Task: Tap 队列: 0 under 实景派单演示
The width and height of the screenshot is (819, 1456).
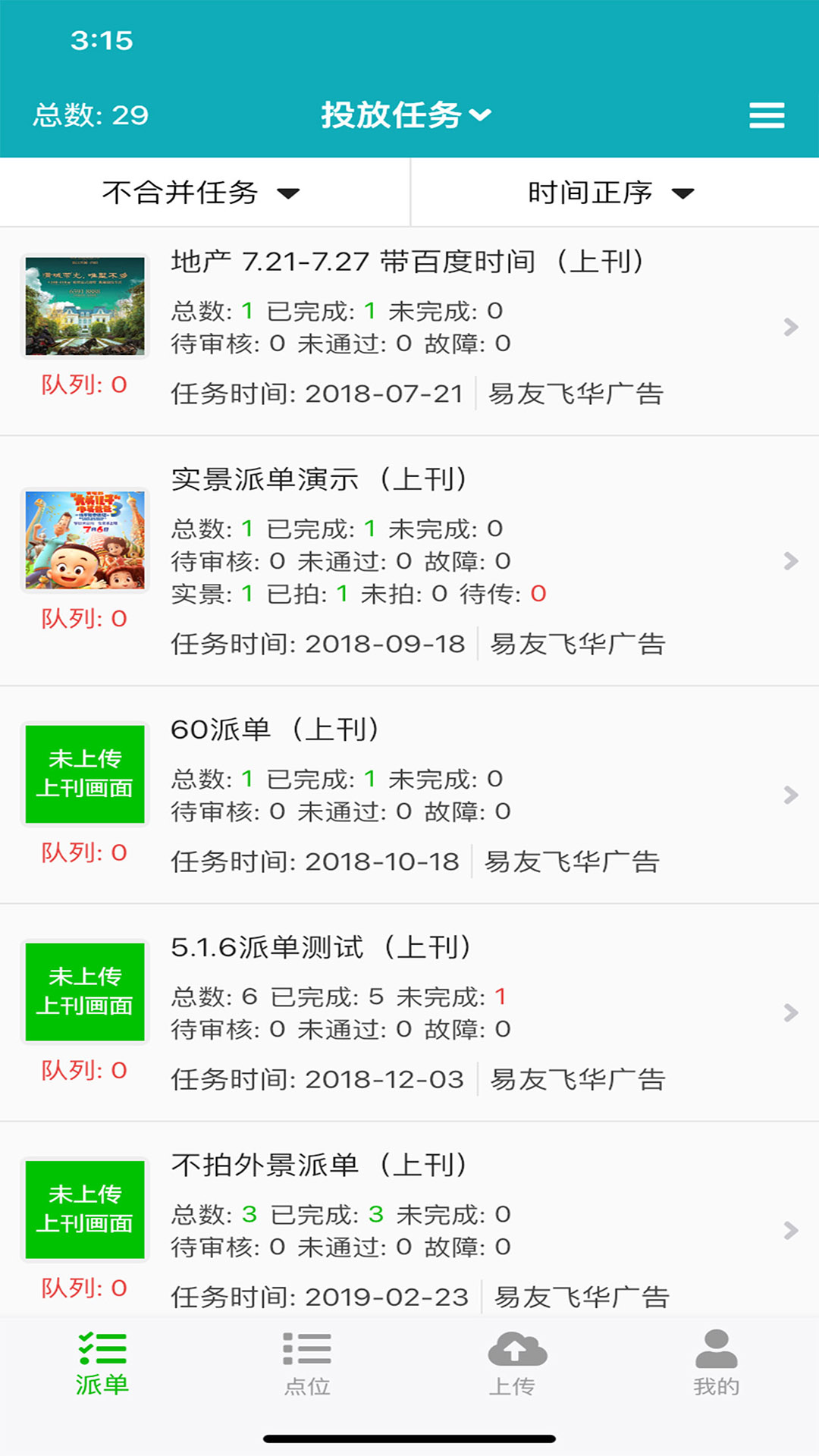Action: (x=84, y=620)
